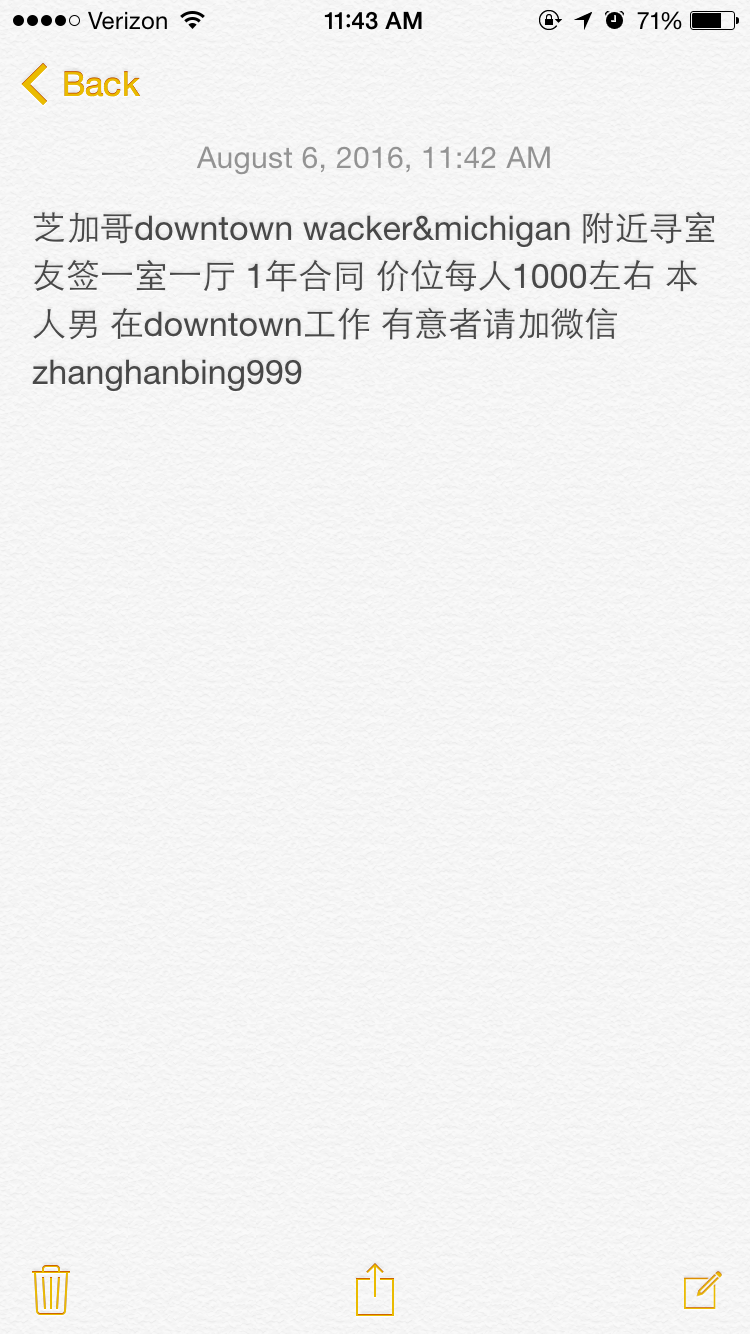The width and height of the screenshot is (750, 1334).
Task: Go back to the notes list
Action: [x=80, y=84]
